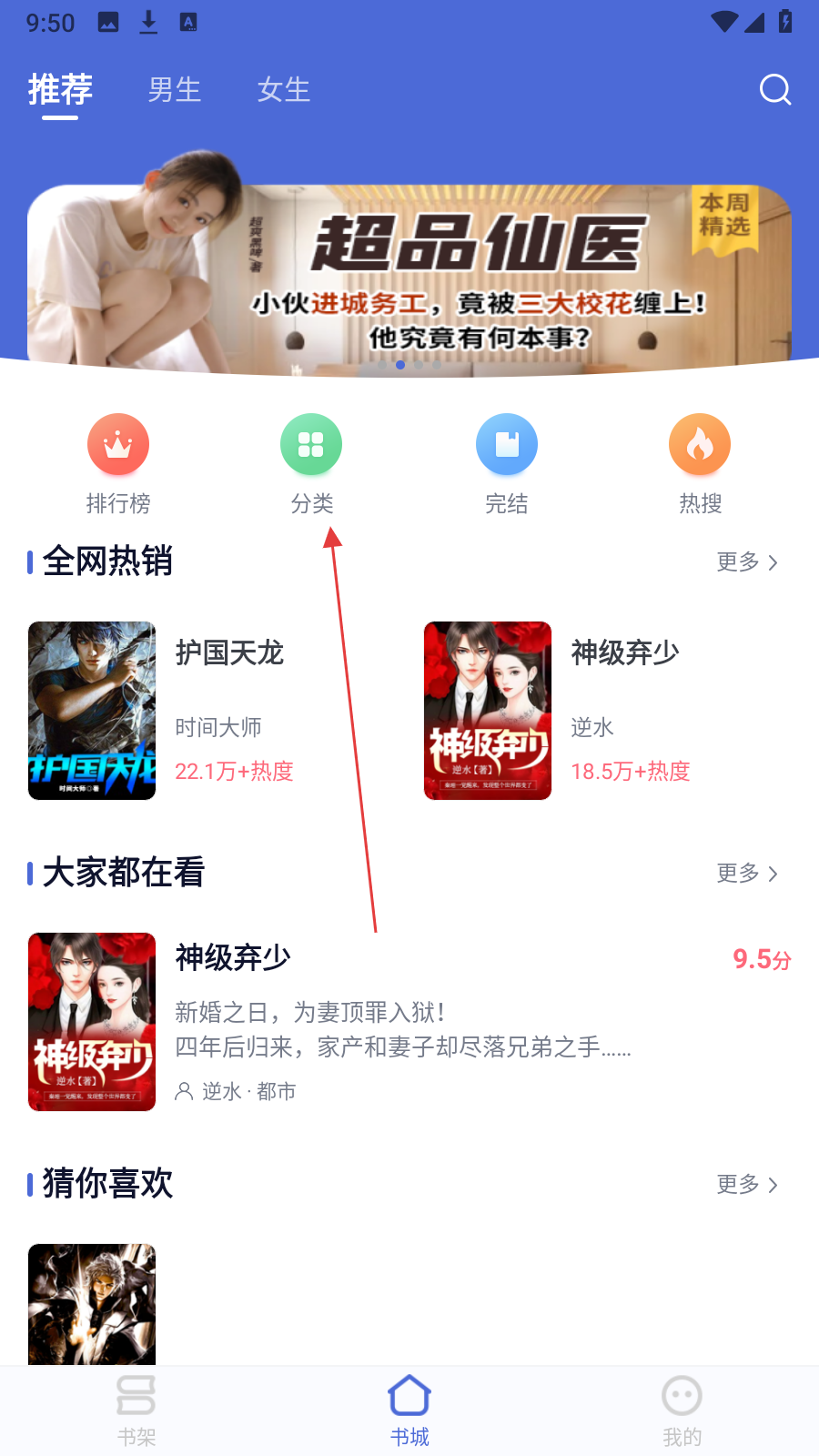Open the first book under 猜你喜欢
This screenshot has height=1456, width=819.
pos(92,1303)
